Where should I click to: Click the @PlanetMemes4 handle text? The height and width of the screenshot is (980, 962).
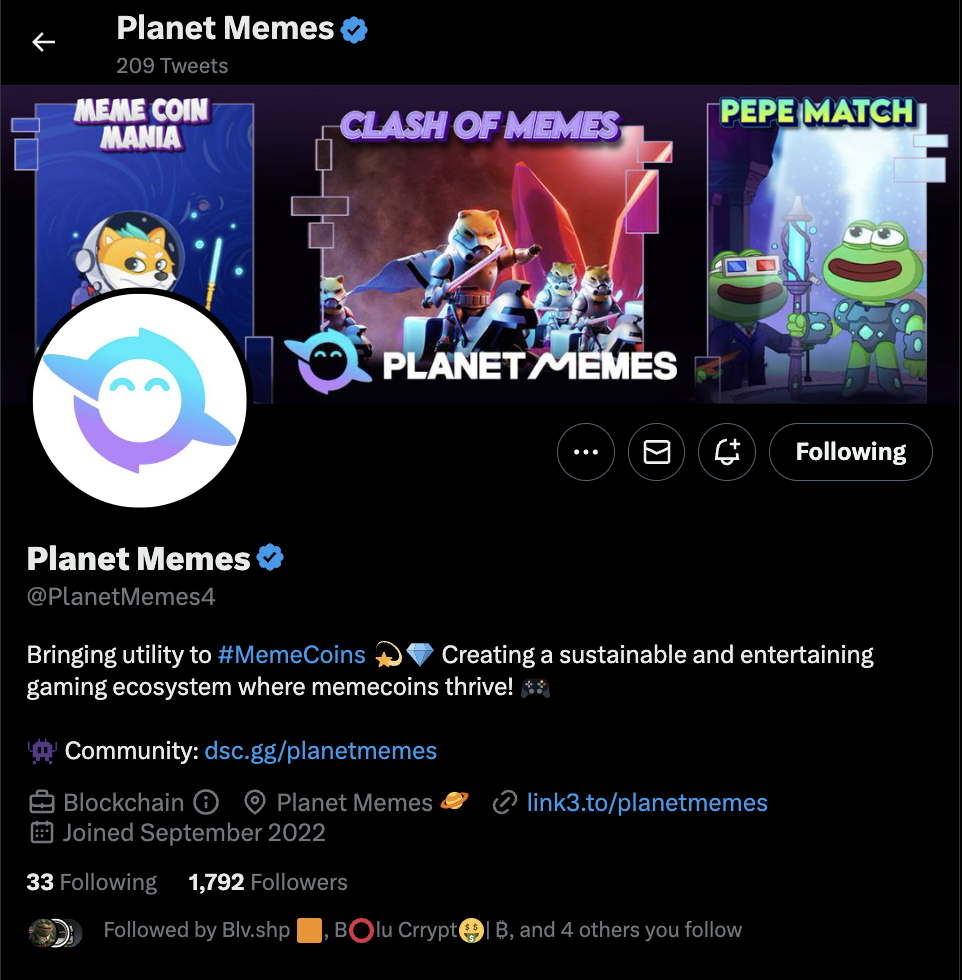tap(118, 596)
